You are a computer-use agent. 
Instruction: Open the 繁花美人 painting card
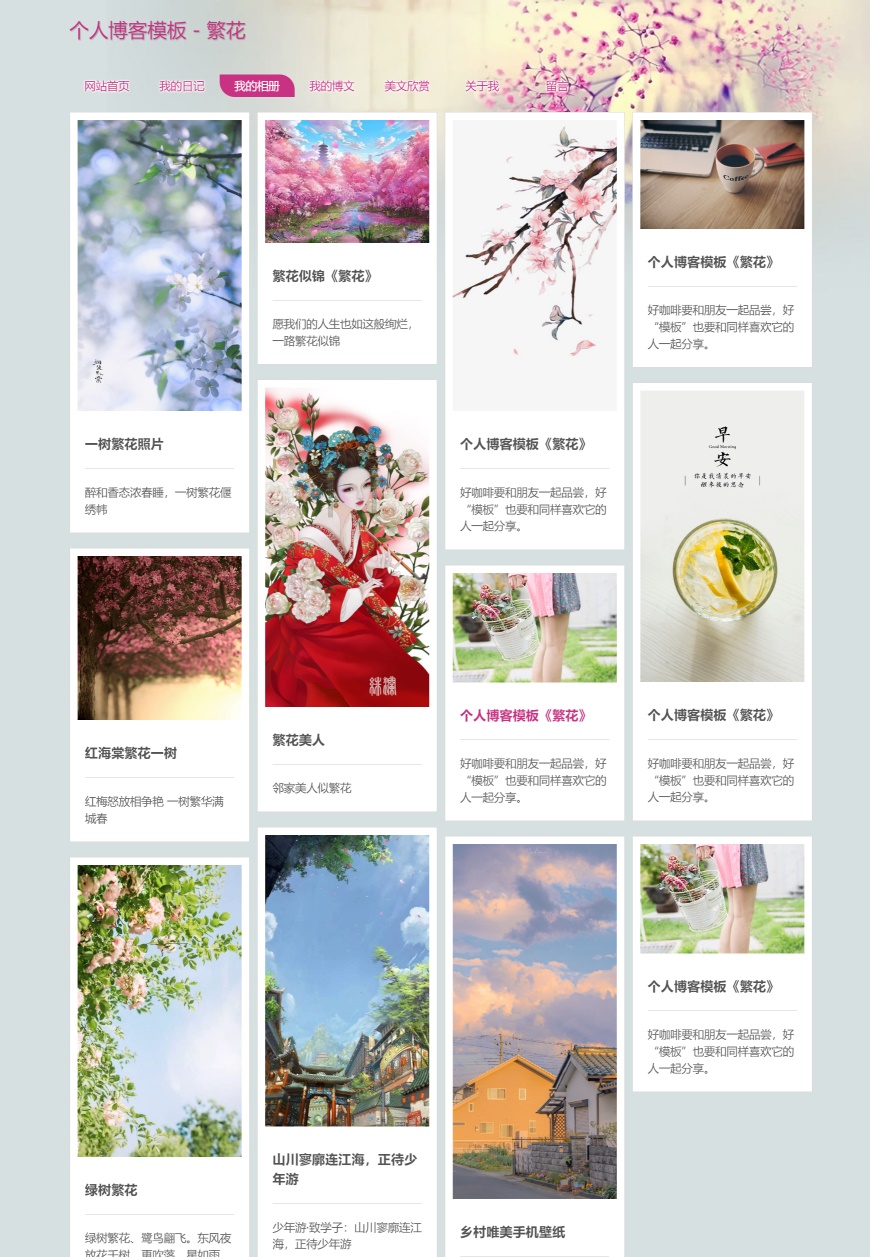tap(298, 740)
